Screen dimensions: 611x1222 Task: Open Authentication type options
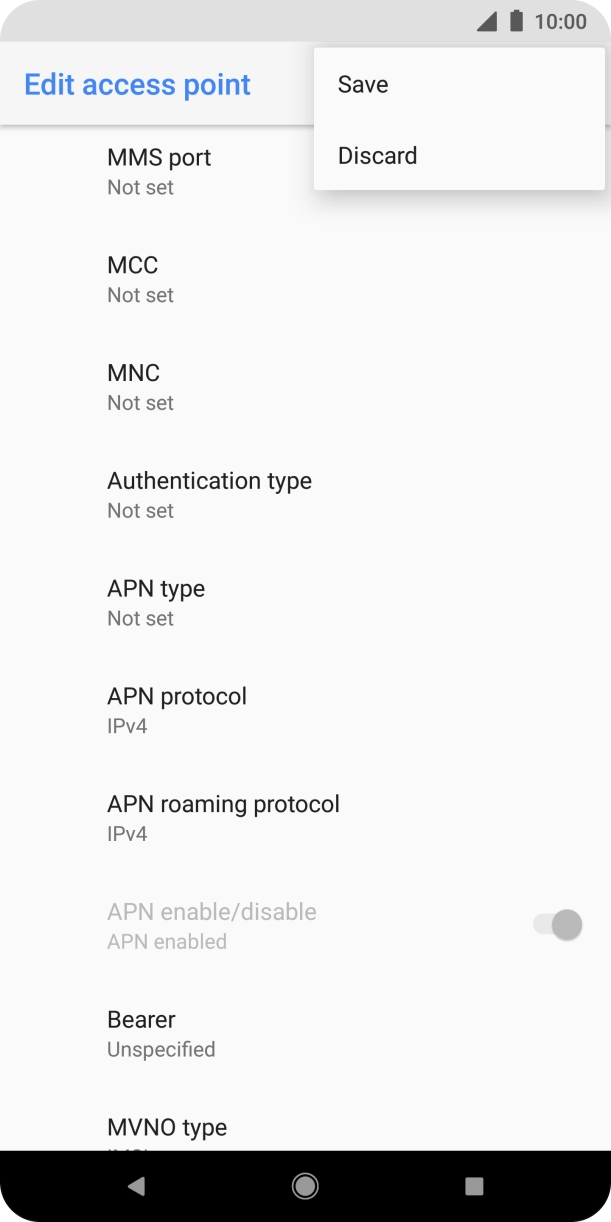click(x=305, y=496)
